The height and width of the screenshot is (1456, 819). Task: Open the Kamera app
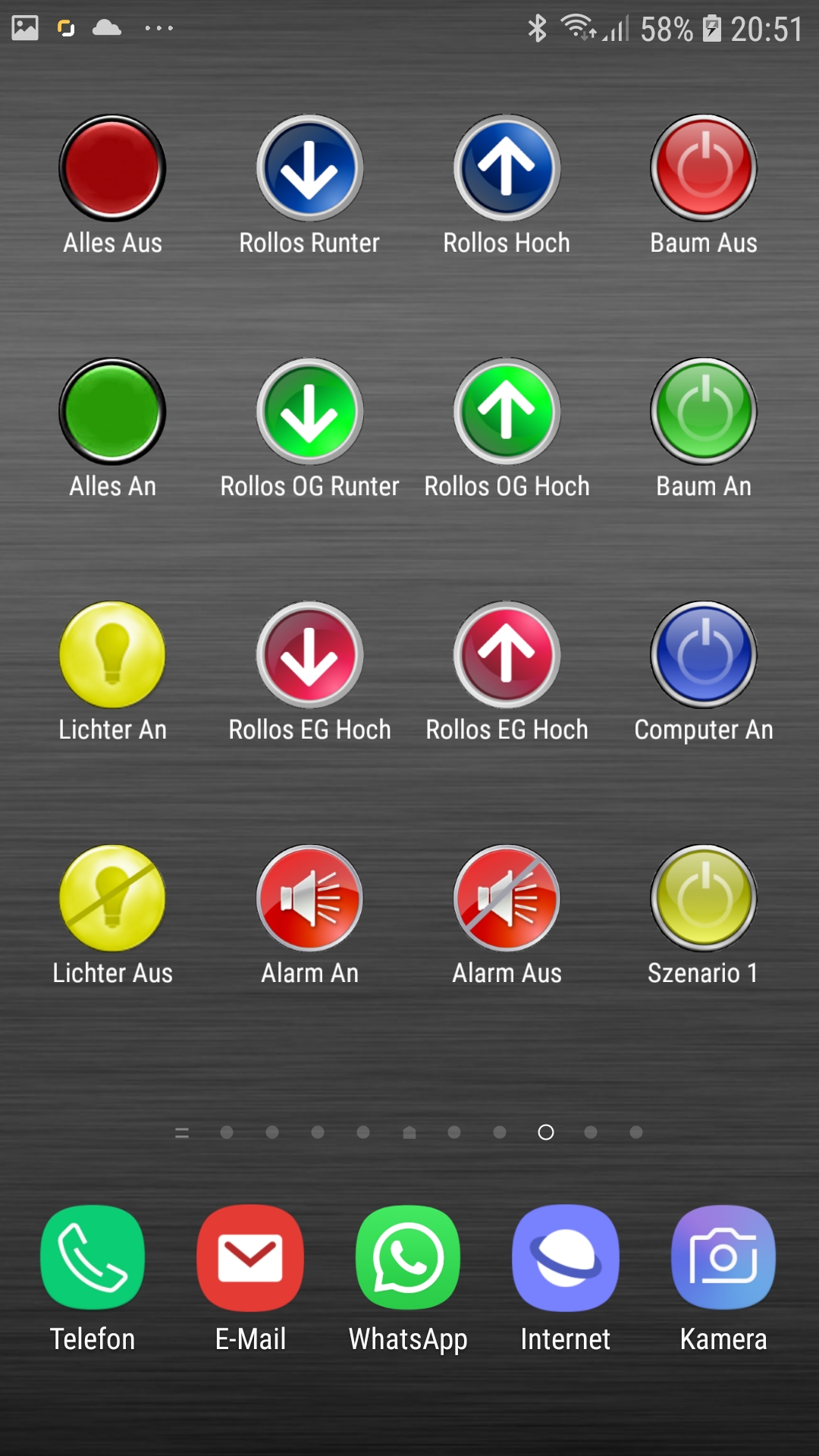tap(723, 1258)
